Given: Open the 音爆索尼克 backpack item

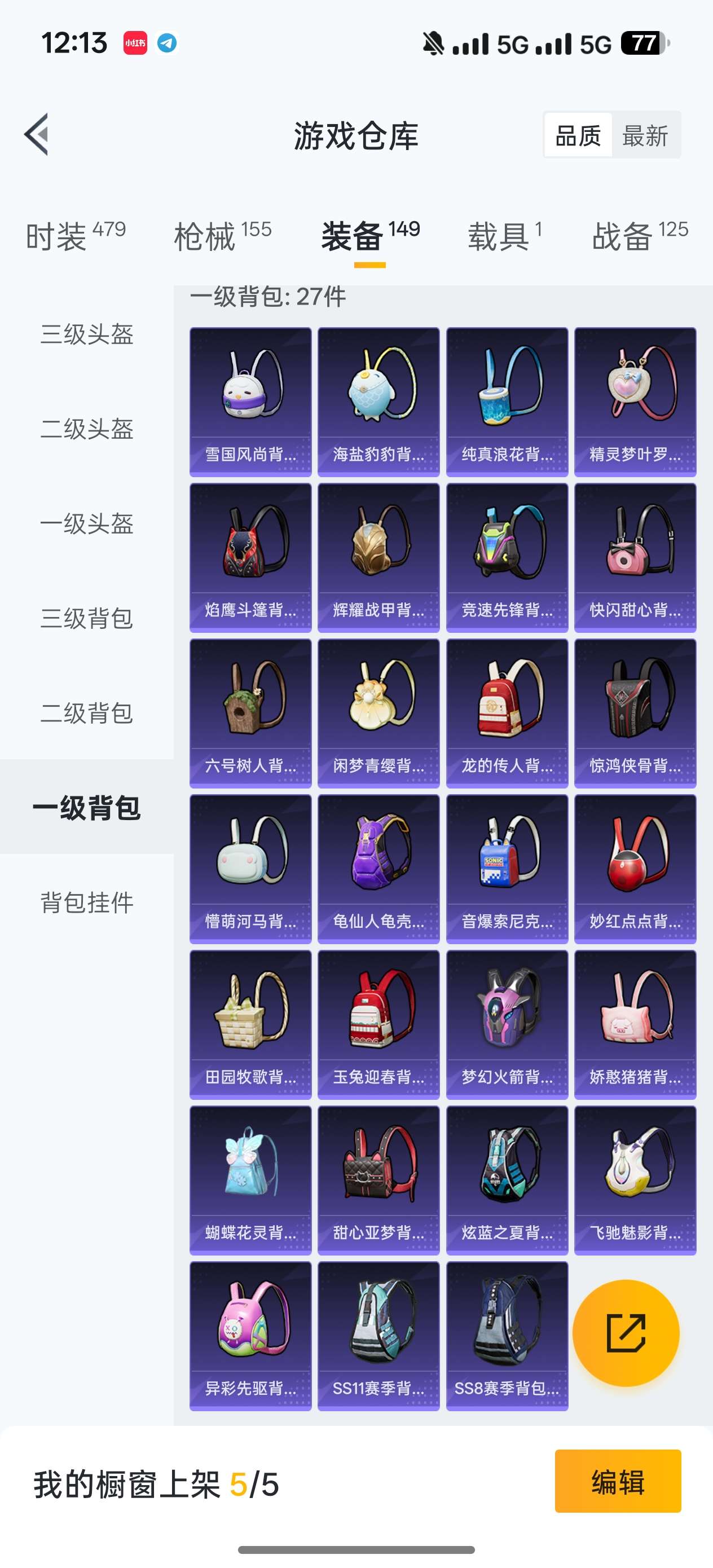Looking at the screenshot, I should tap(507, 869).
